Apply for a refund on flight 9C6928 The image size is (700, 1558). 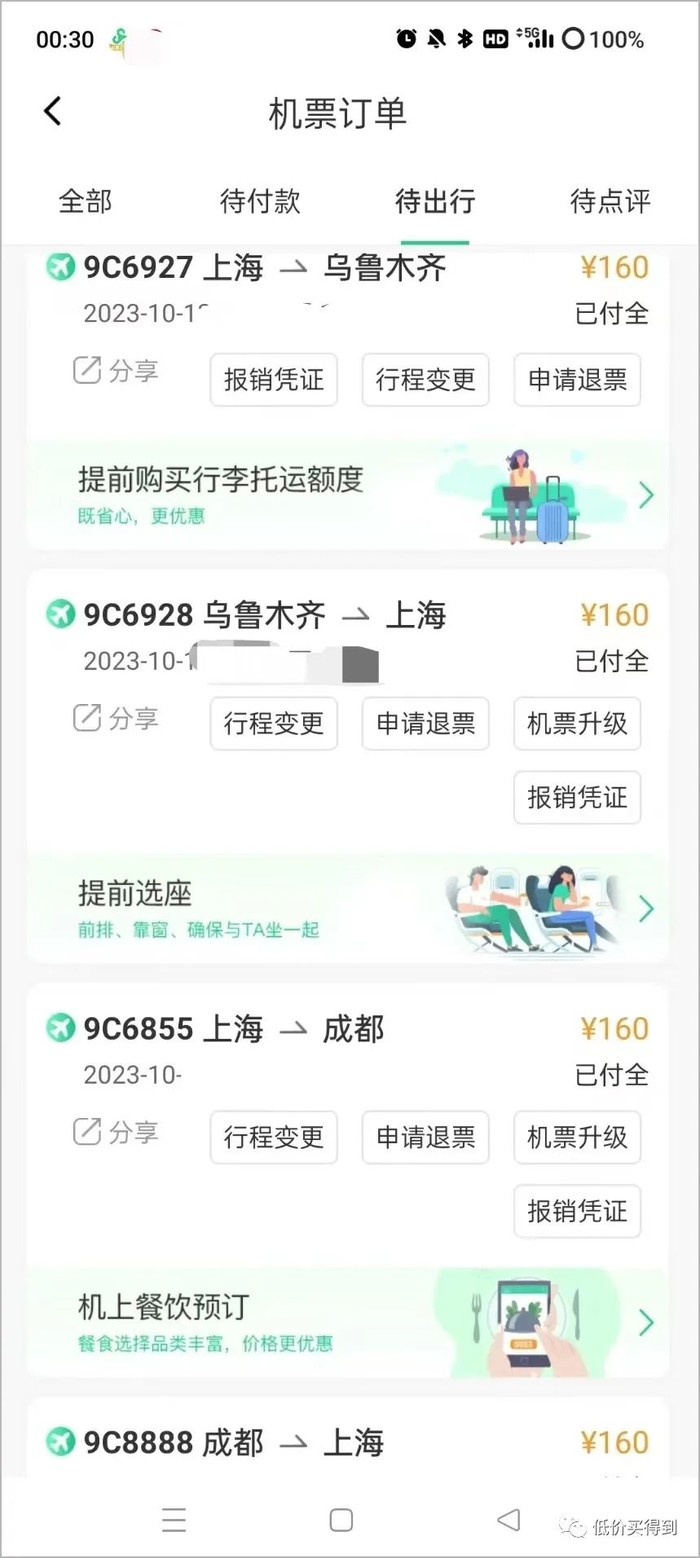(426, 723)
